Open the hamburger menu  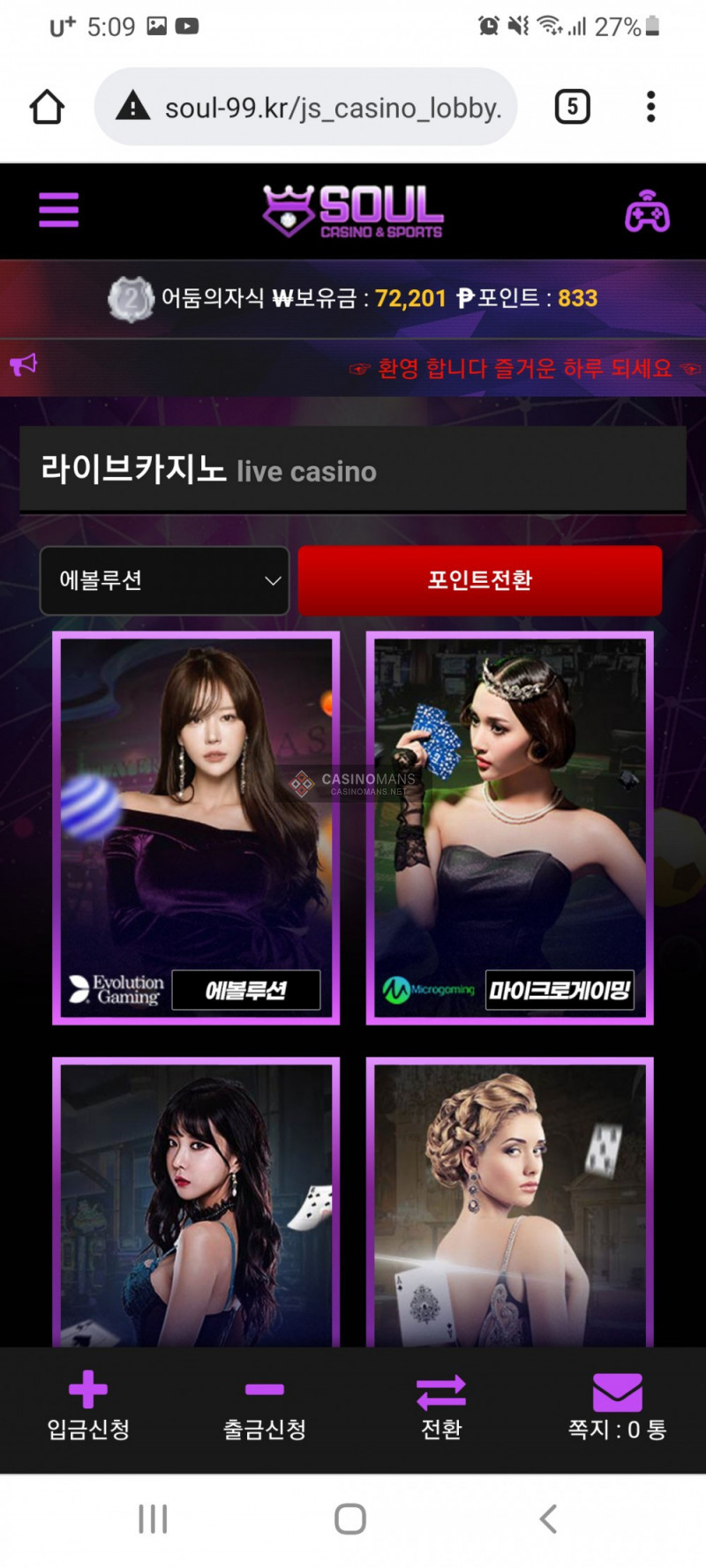tap(58, 210)
